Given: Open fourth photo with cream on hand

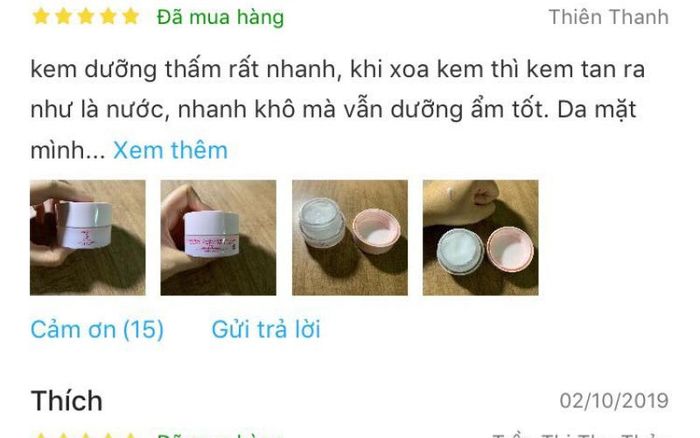Looking at the screenshot, I should pos(480,237).
